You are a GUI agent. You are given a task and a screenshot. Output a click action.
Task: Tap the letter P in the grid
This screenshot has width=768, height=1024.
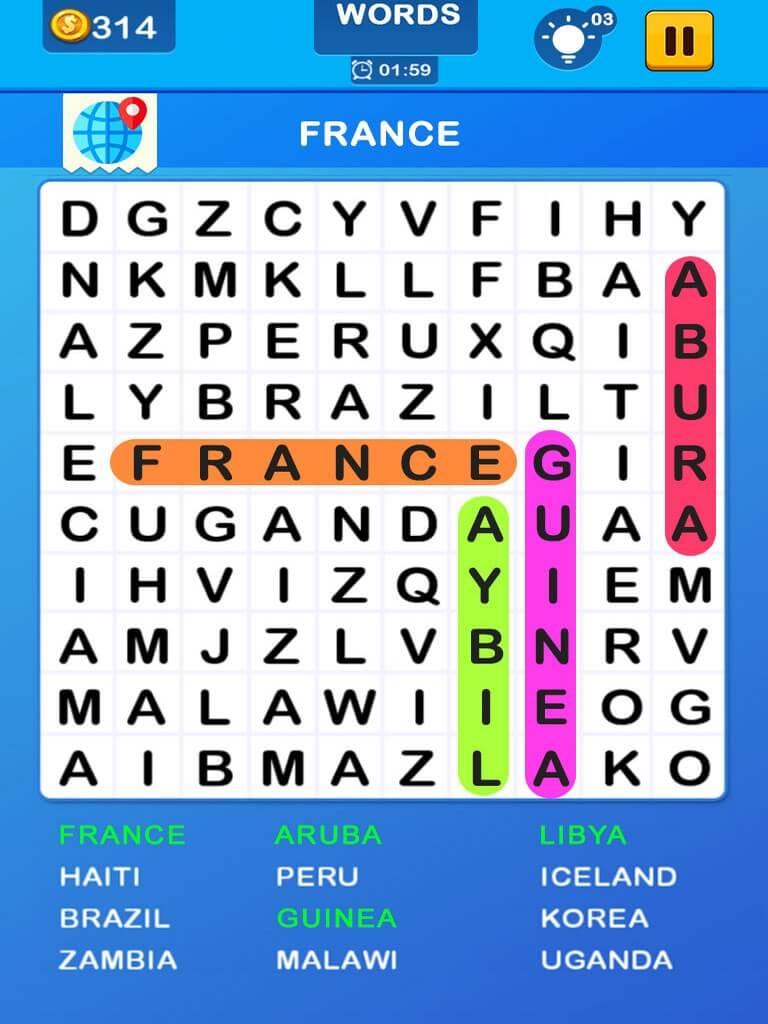214,343
